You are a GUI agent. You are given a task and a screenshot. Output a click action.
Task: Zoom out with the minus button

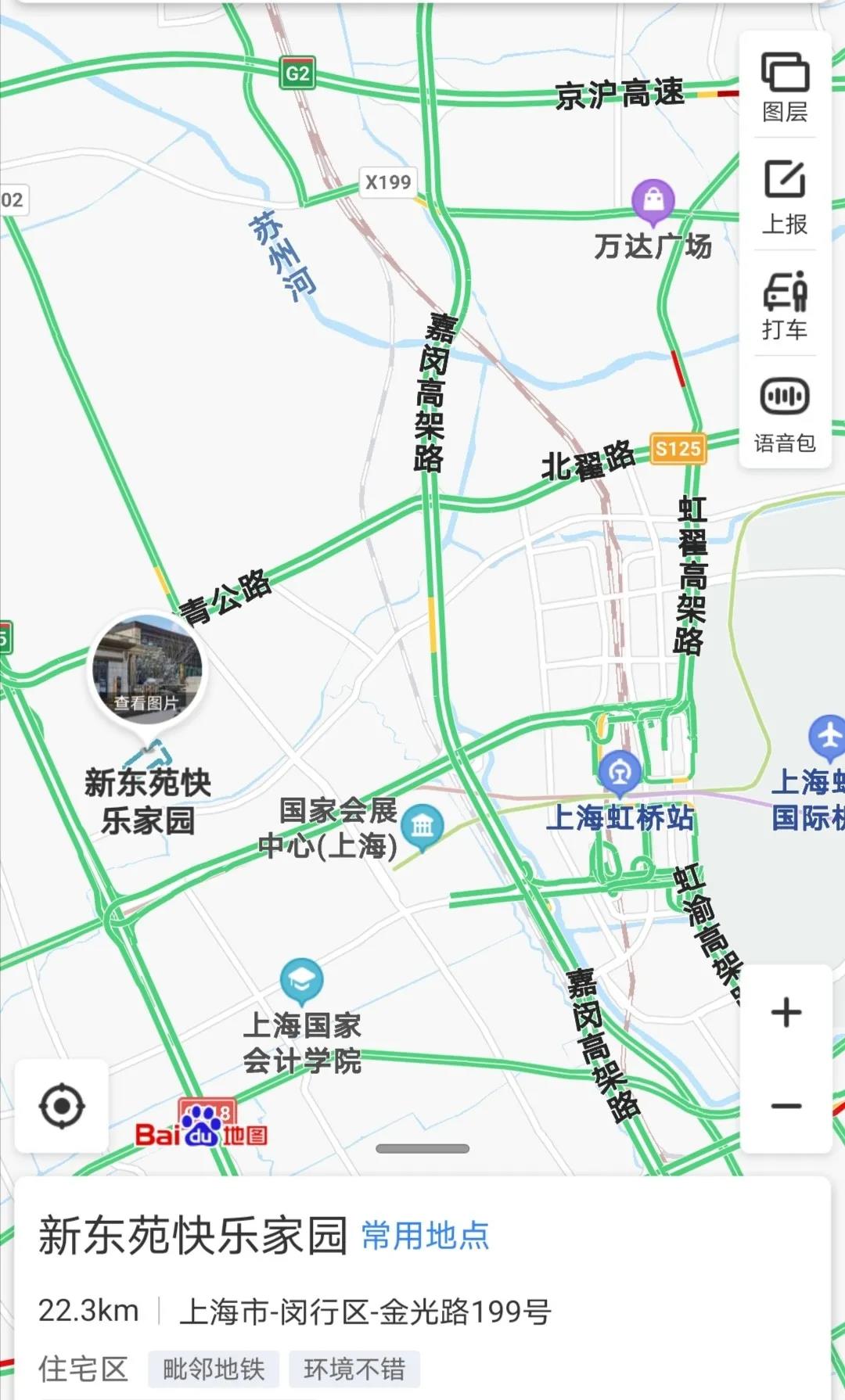point(786,1106)
